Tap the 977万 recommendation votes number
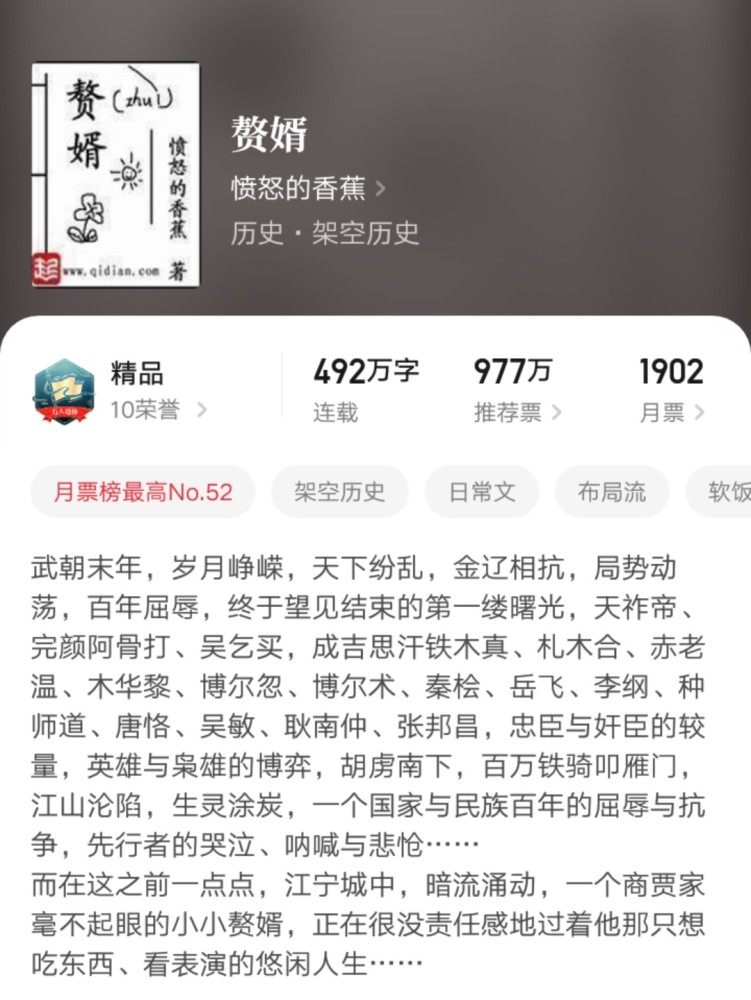The image size is (751, 1000). click(512, 371)
